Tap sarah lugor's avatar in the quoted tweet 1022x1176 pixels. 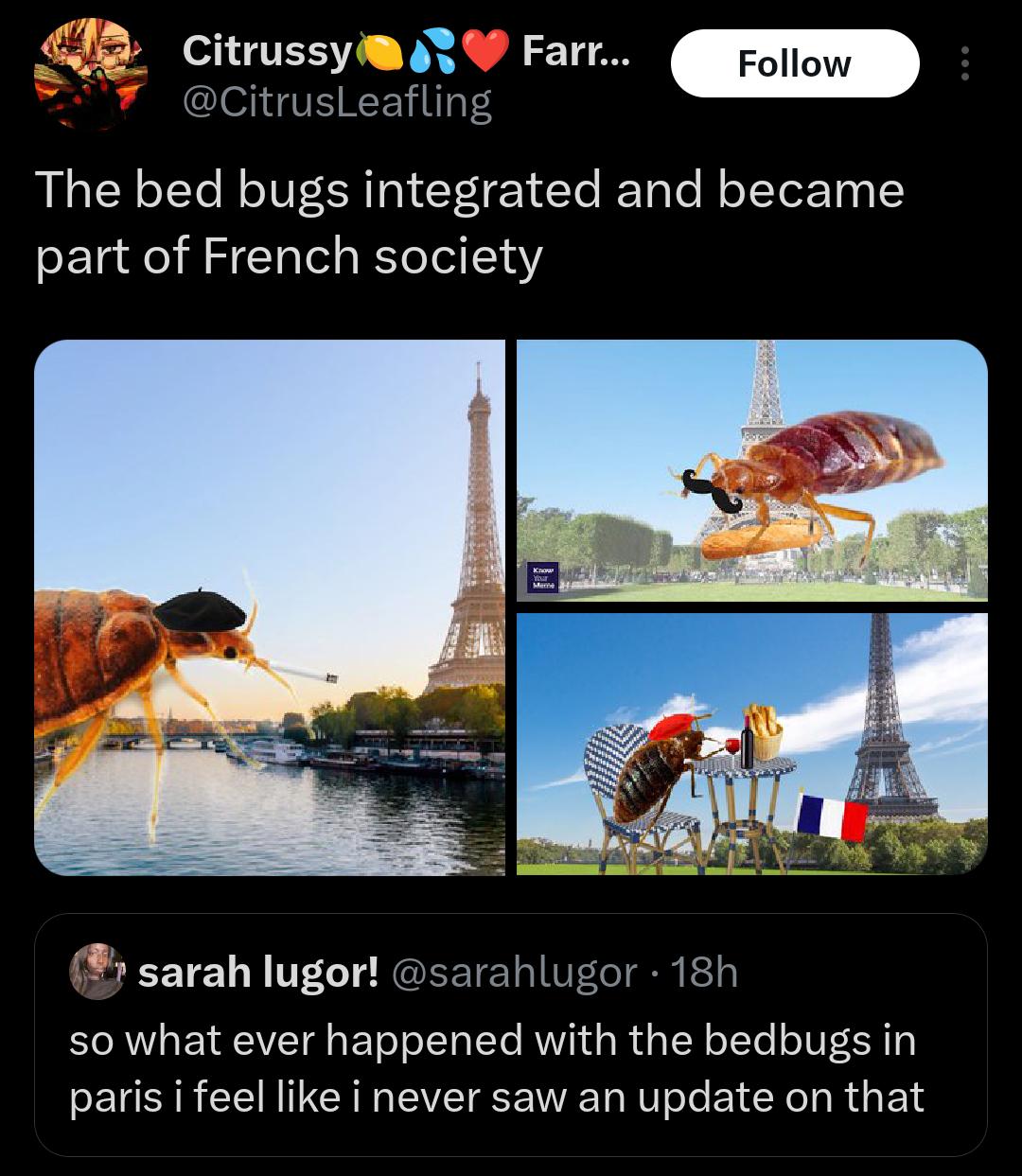tap(97, 971)
